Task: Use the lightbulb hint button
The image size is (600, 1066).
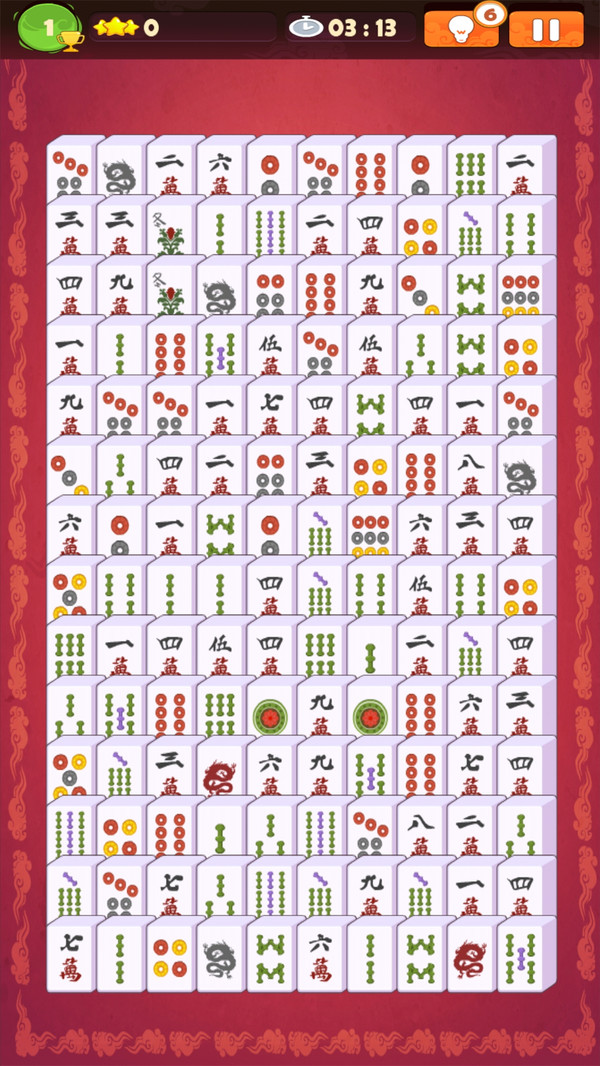Action: coord(461,29)
